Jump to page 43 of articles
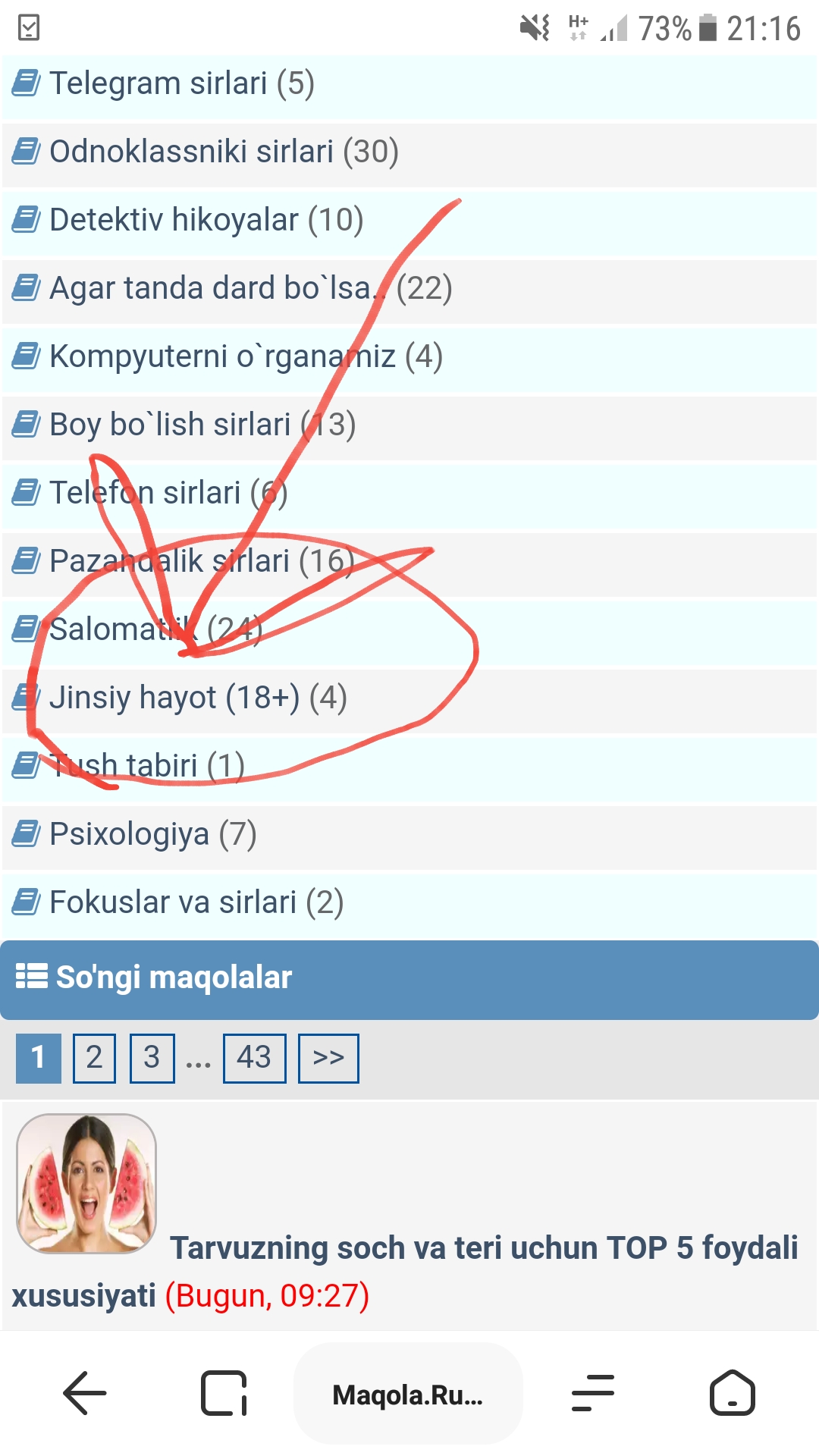 point(254,1058)
